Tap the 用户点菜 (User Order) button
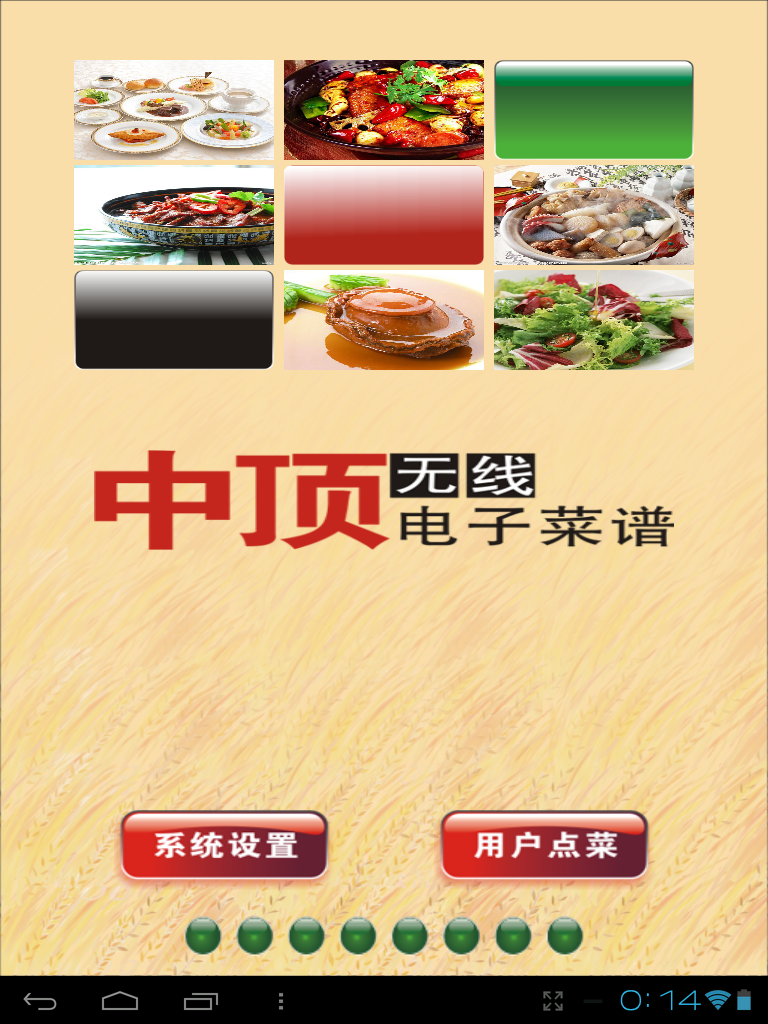The height and width of the screenshot is (1024, 768). (544, 846)
